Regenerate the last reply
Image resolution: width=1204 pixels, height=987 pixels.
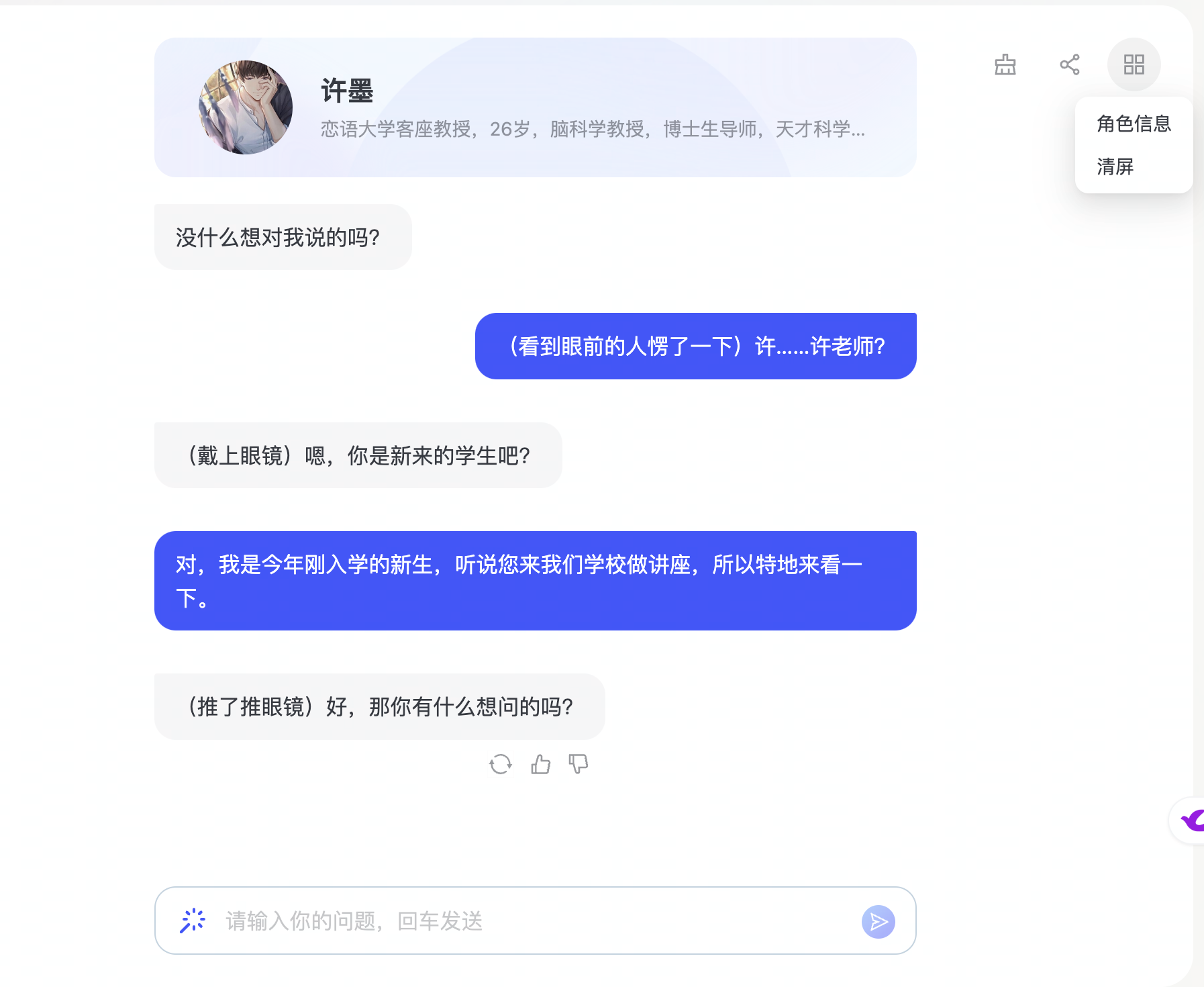tap(500, 764)
